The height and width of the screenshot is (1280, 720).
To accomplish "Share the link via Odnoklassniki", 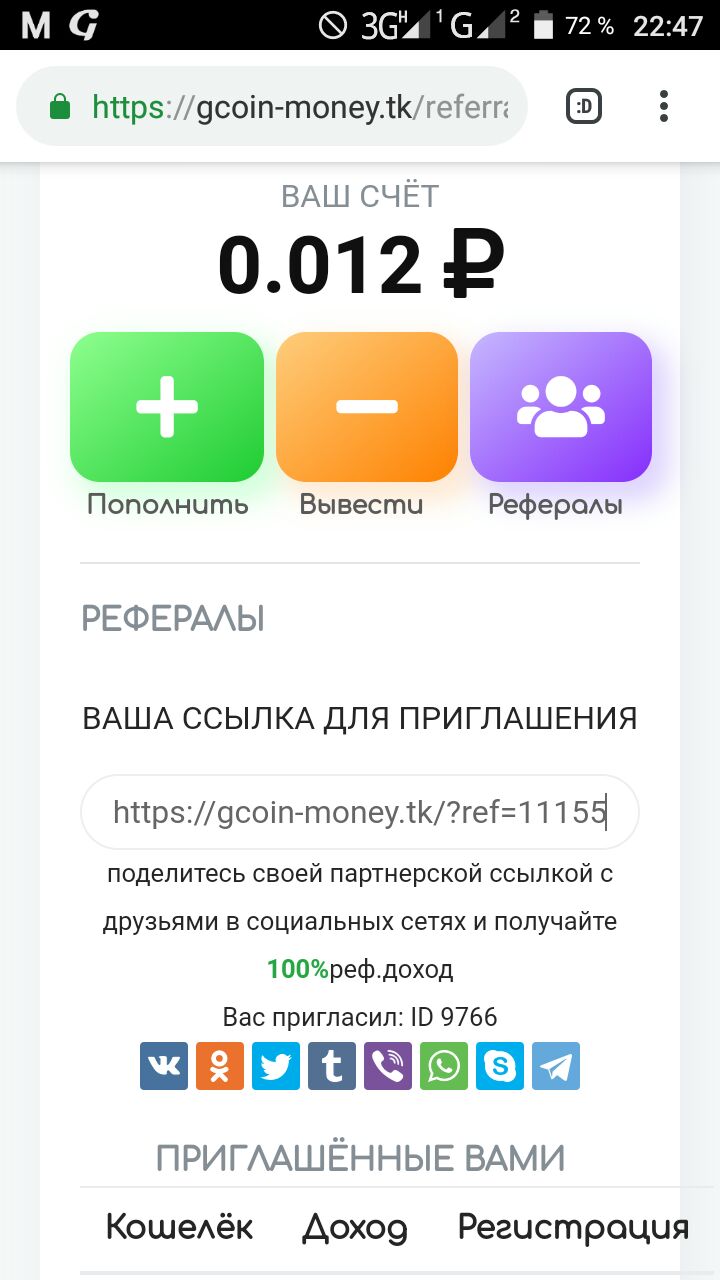I will [x=220, y=1066].
